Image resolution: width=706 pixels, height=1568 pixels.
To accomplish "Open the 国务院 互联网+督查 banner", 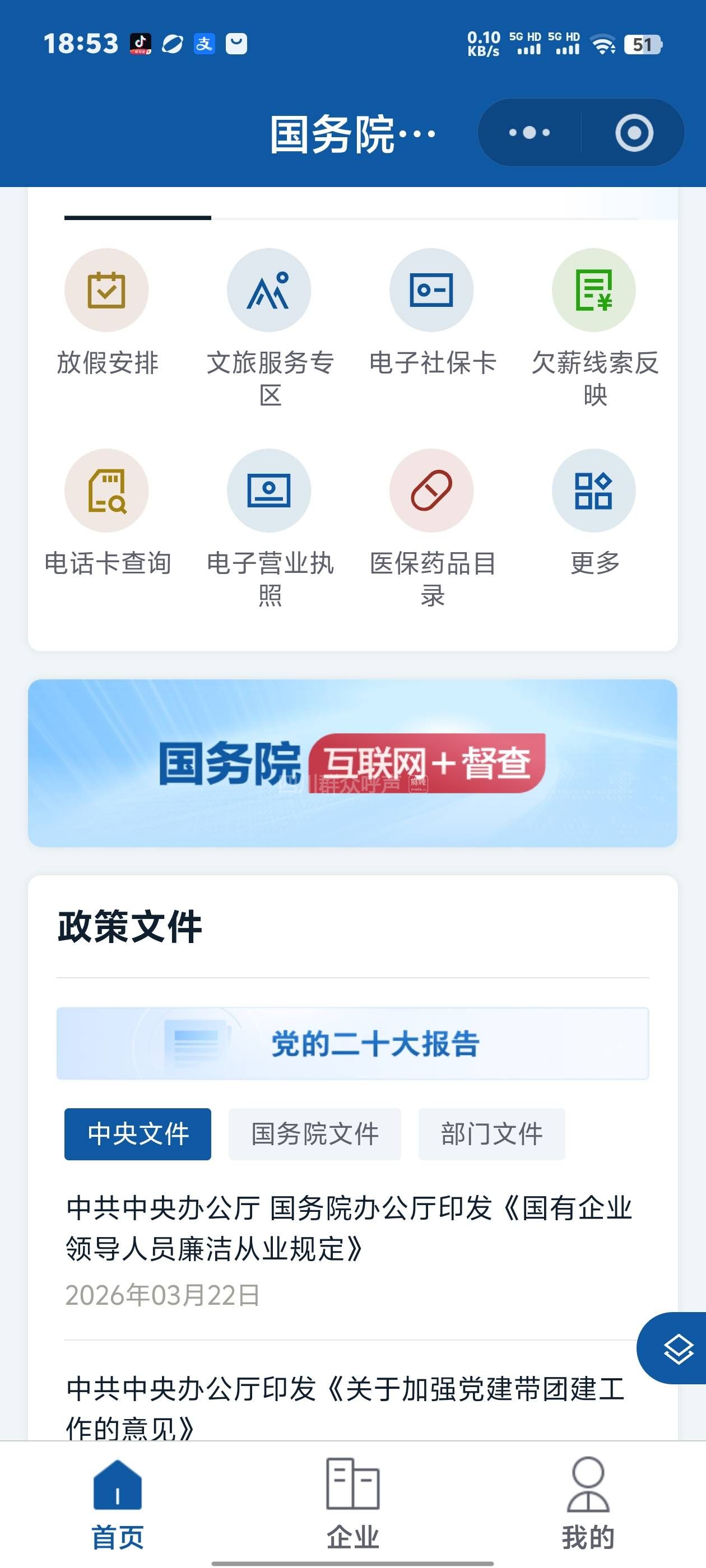I will point(352,763).
